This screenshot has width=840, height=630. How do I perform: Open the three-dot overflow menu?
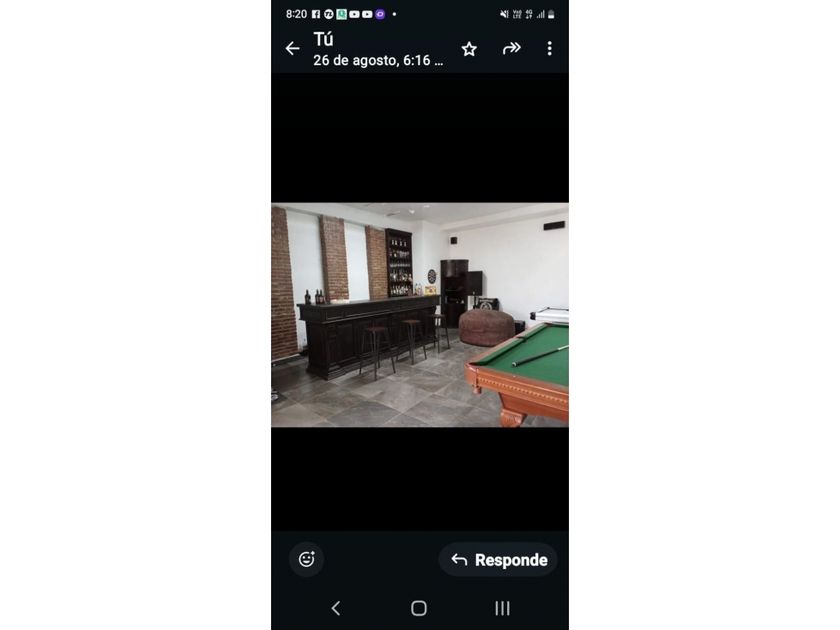pyautogui.click(x=550, y=49)
